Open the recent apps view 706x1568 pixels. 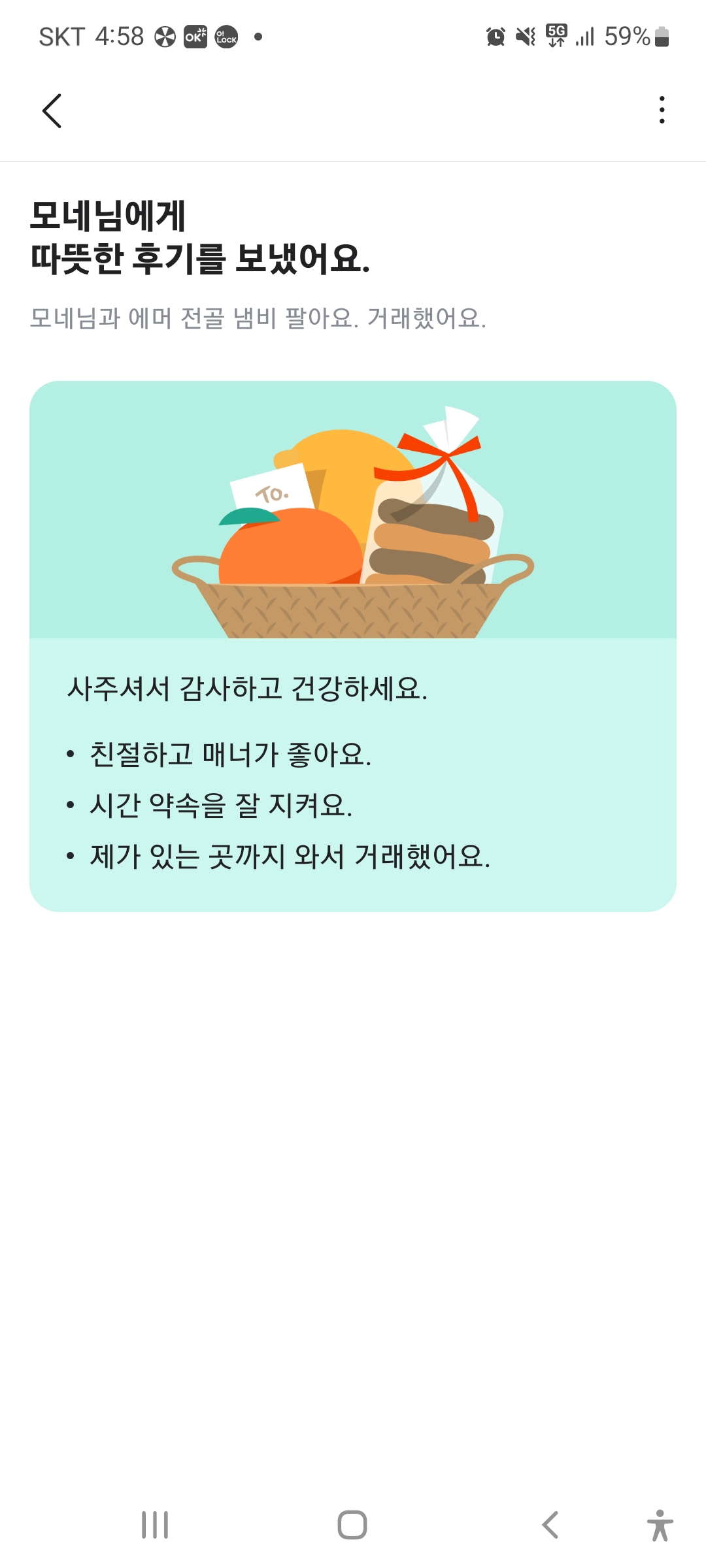point(155,1525)
